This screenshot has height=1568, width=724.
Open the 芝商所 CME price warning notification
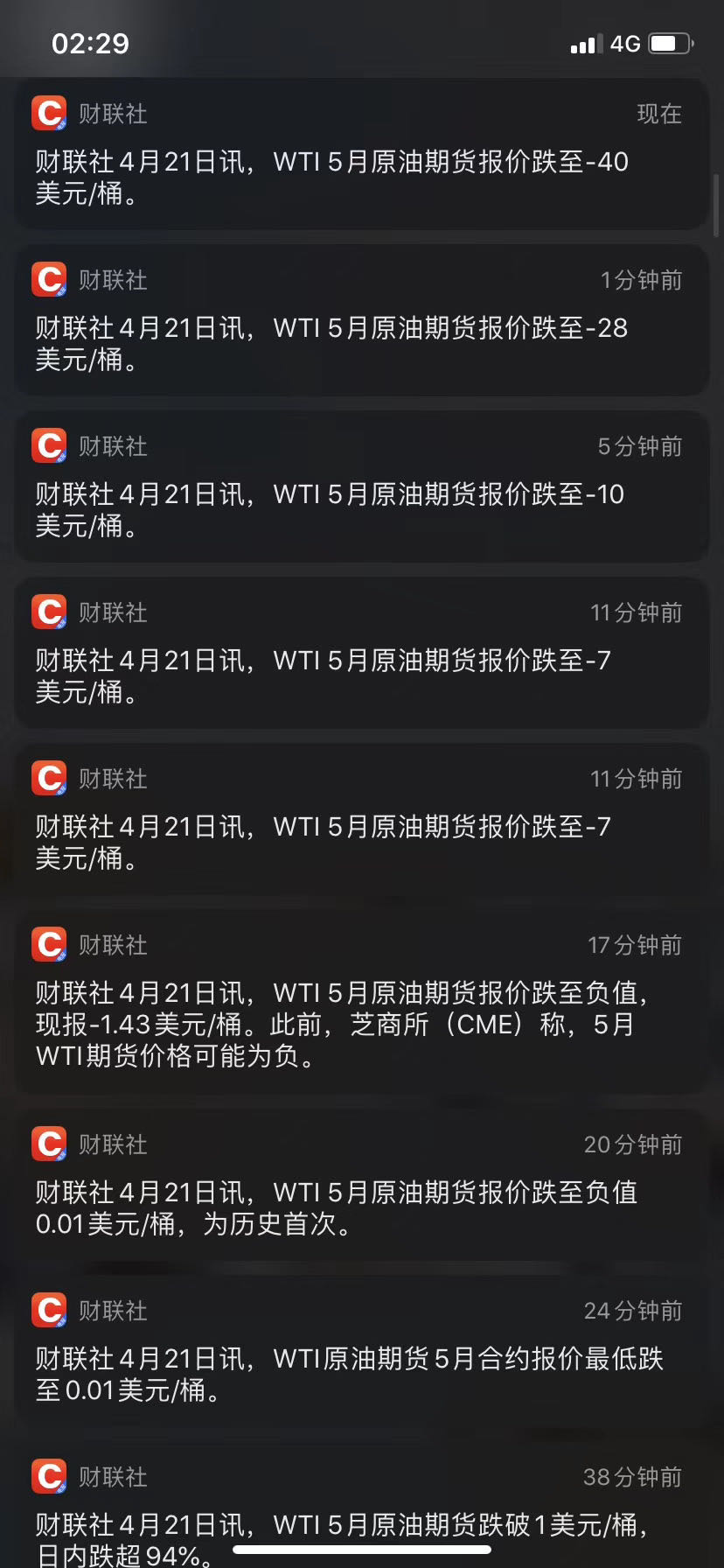[x=362, y=1006]
